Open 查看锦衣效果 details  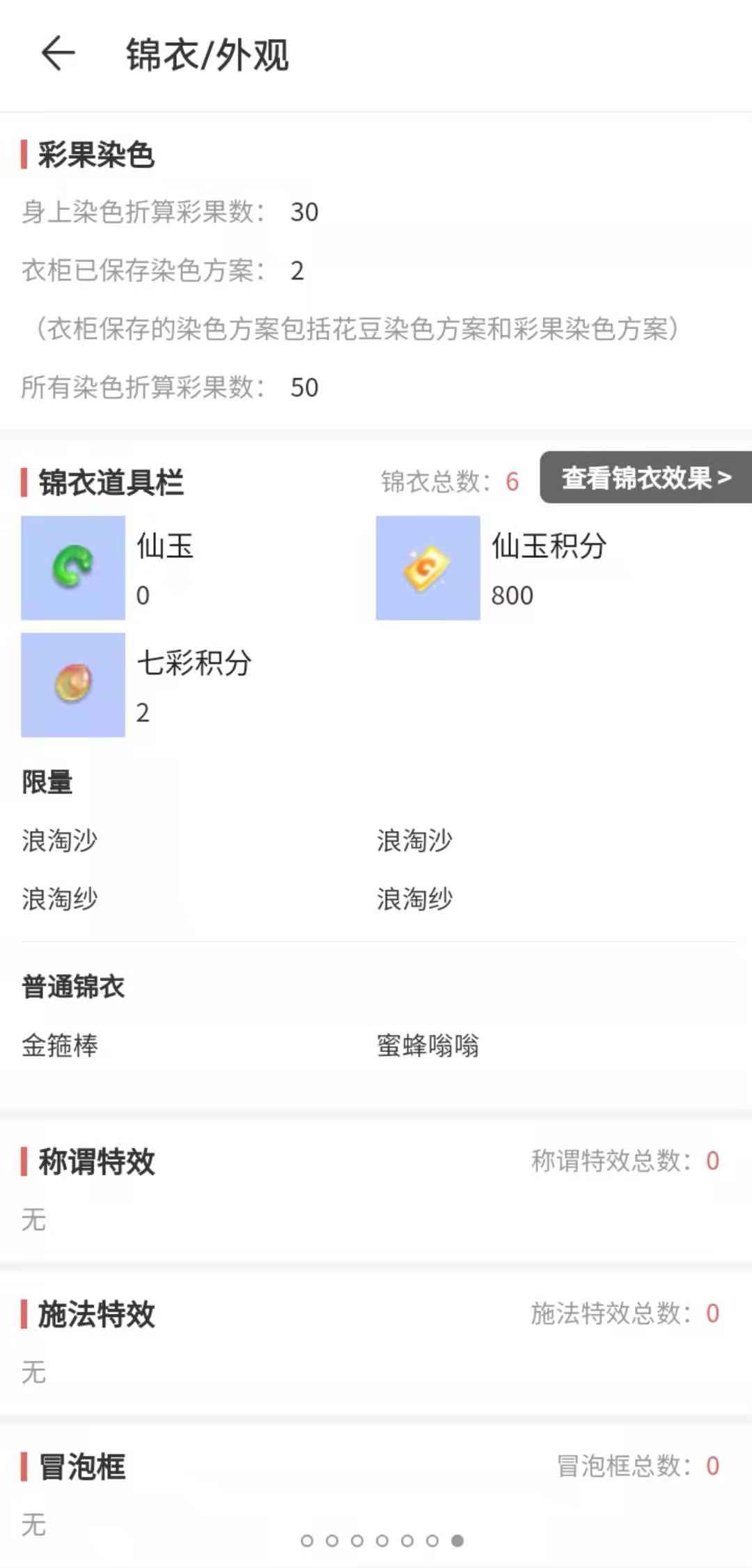click(644, 479)
